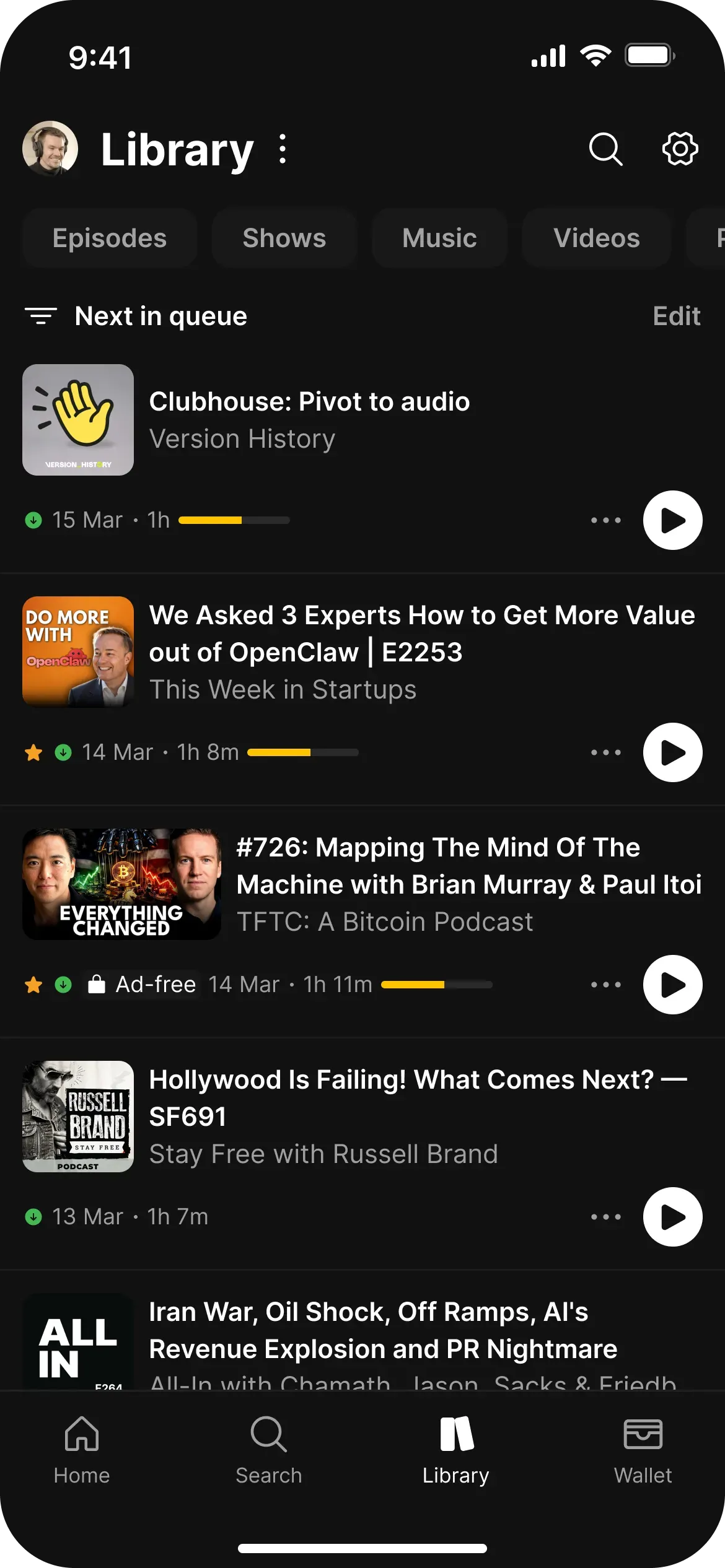725x1568 pixels.
Task: Open the Library overflow menu
Action: (x=283, y=149)
